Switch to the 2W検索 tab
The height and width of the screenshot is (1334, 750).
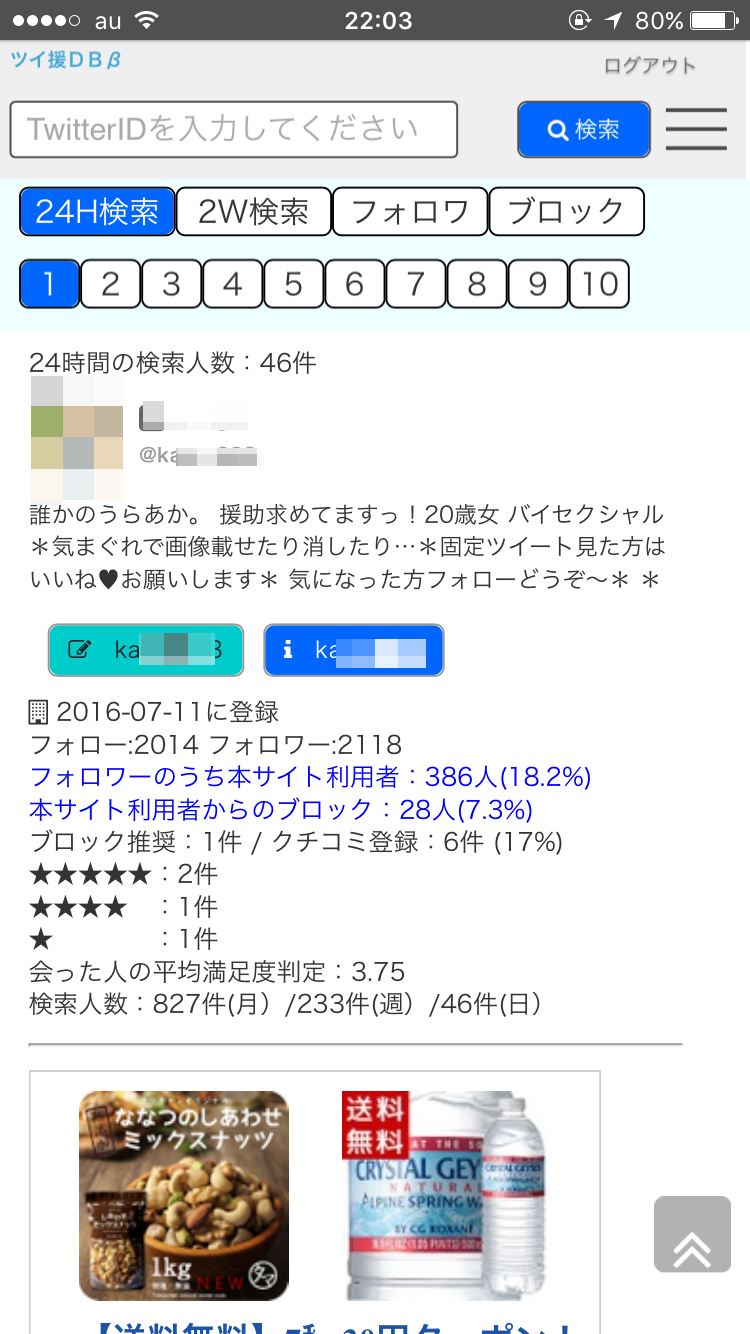coord(253,211)
